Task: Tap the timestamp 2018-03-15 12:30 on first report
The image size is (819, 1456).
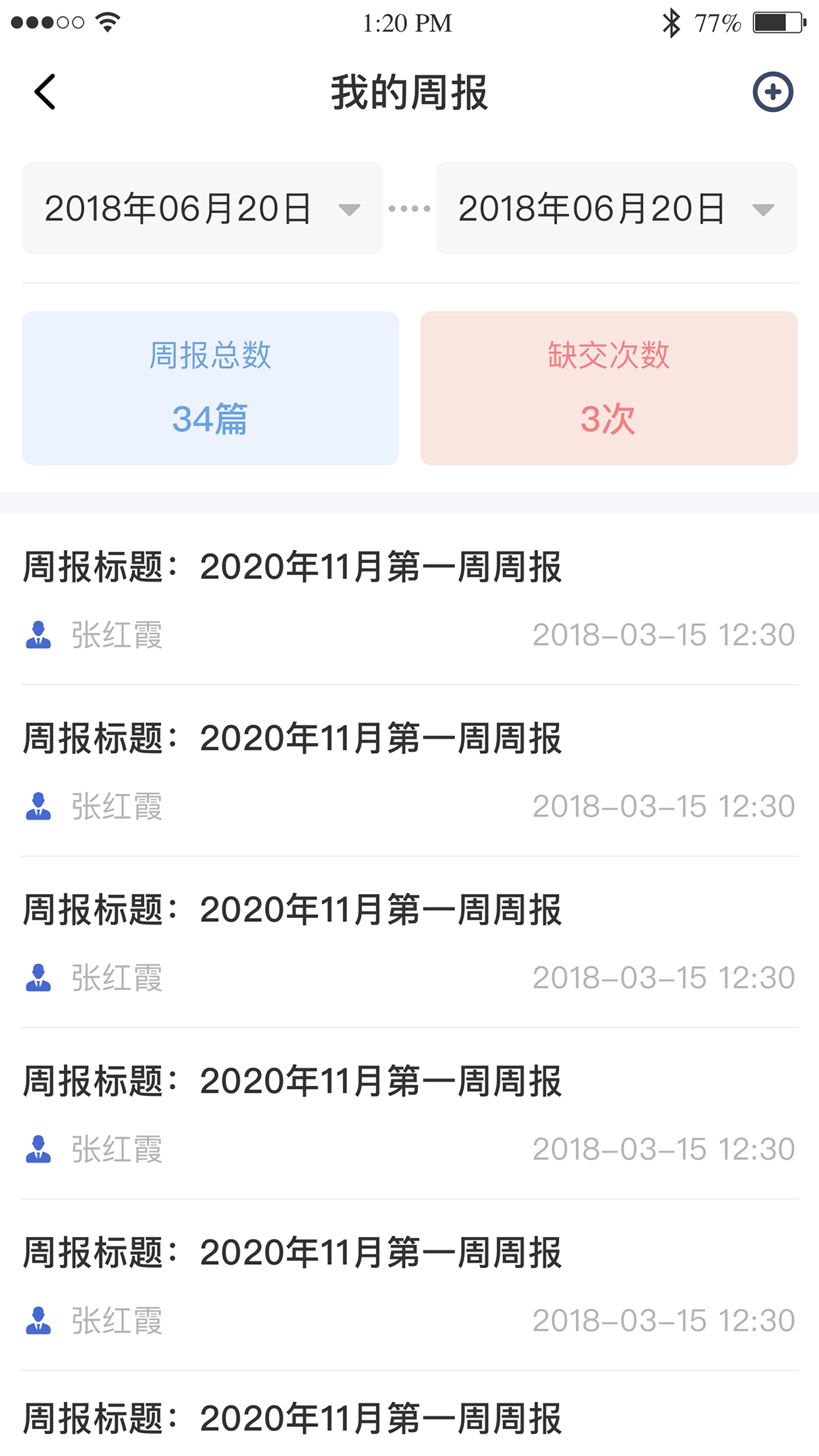Action: click(x=663, y=635)
